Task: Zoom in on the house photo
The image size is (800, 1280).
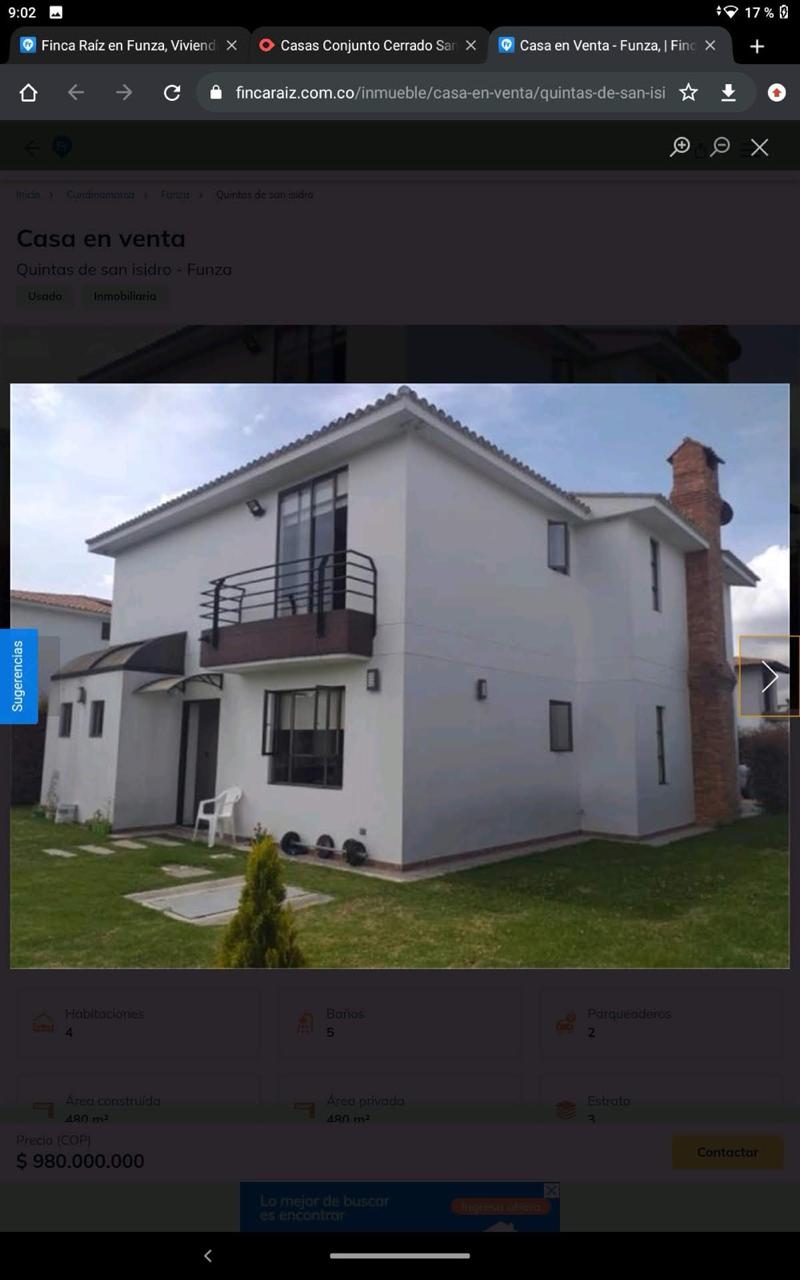Action: [680, 147]
